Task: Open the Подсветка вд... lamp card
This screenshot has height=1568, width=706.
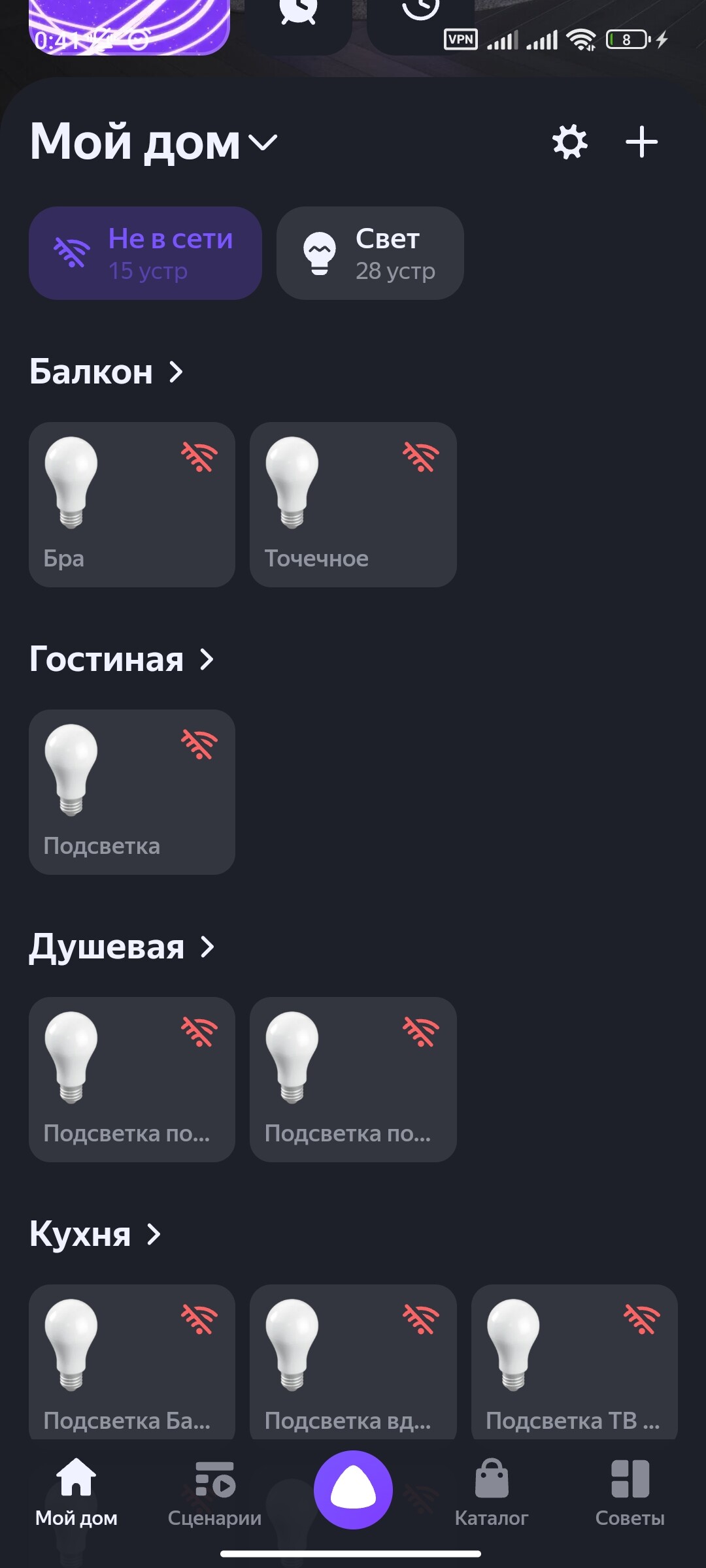Action: (353, 1362)
